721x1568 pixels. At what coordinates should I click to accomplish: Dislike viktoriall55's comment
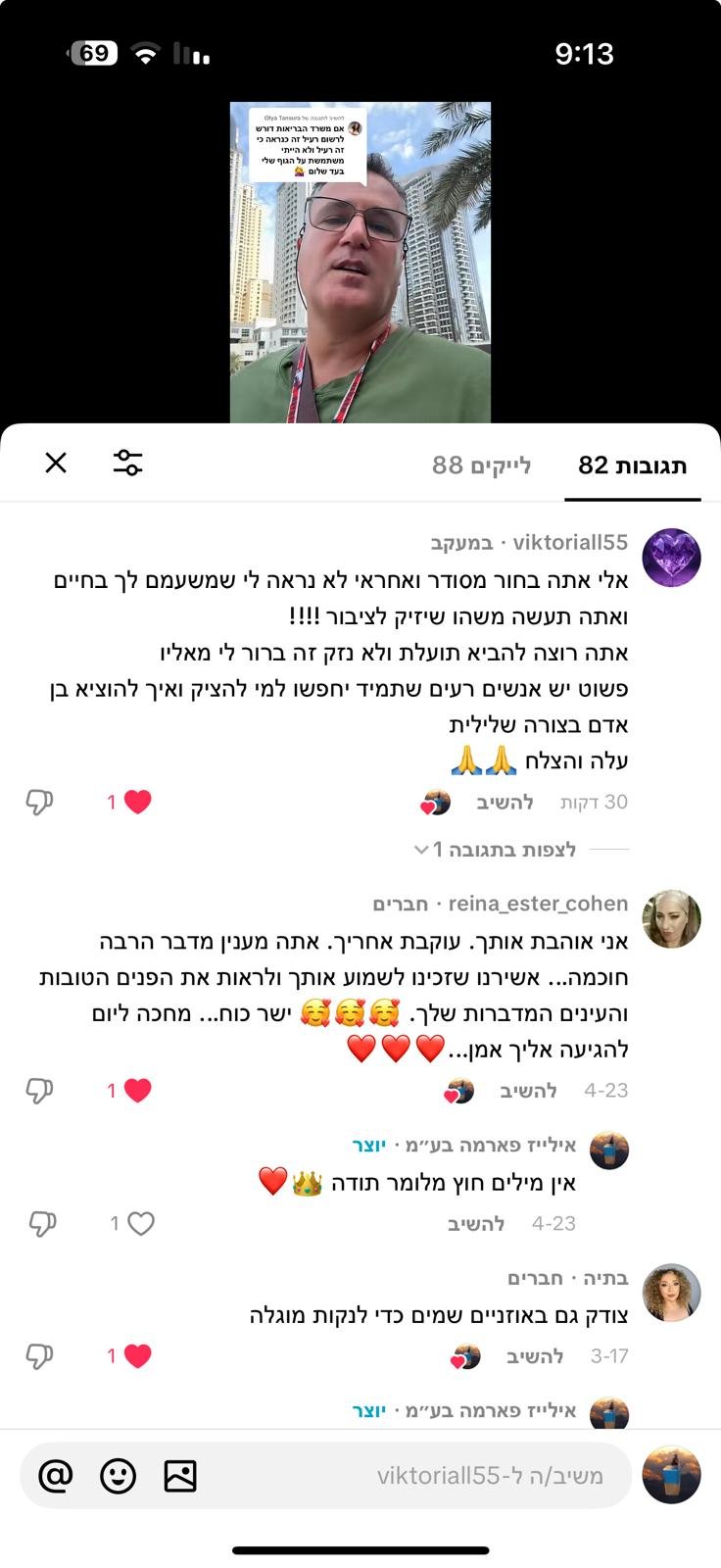pos(39,803)
